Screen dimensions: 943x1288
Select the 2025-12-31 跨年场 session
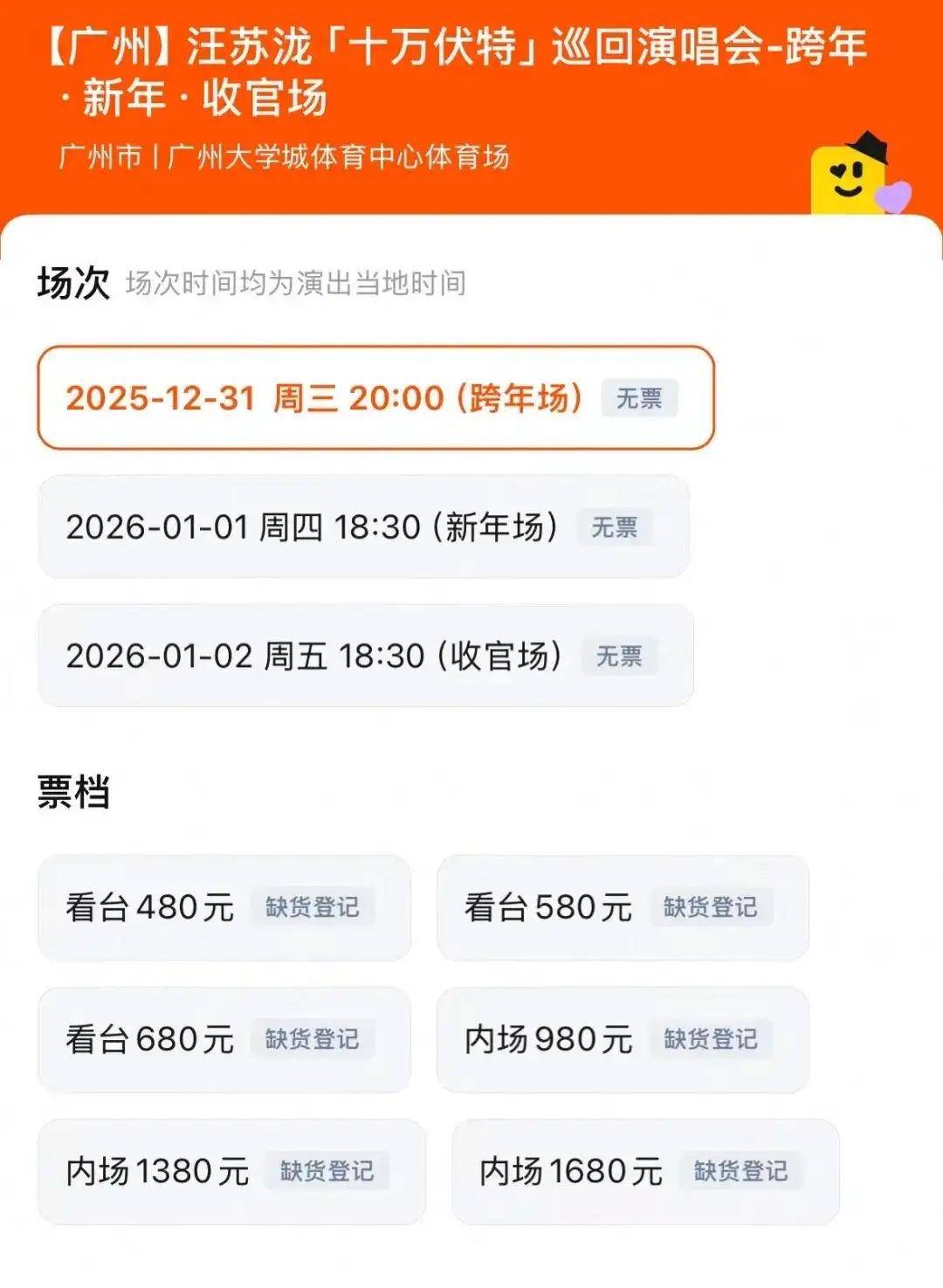click(375, 398)
